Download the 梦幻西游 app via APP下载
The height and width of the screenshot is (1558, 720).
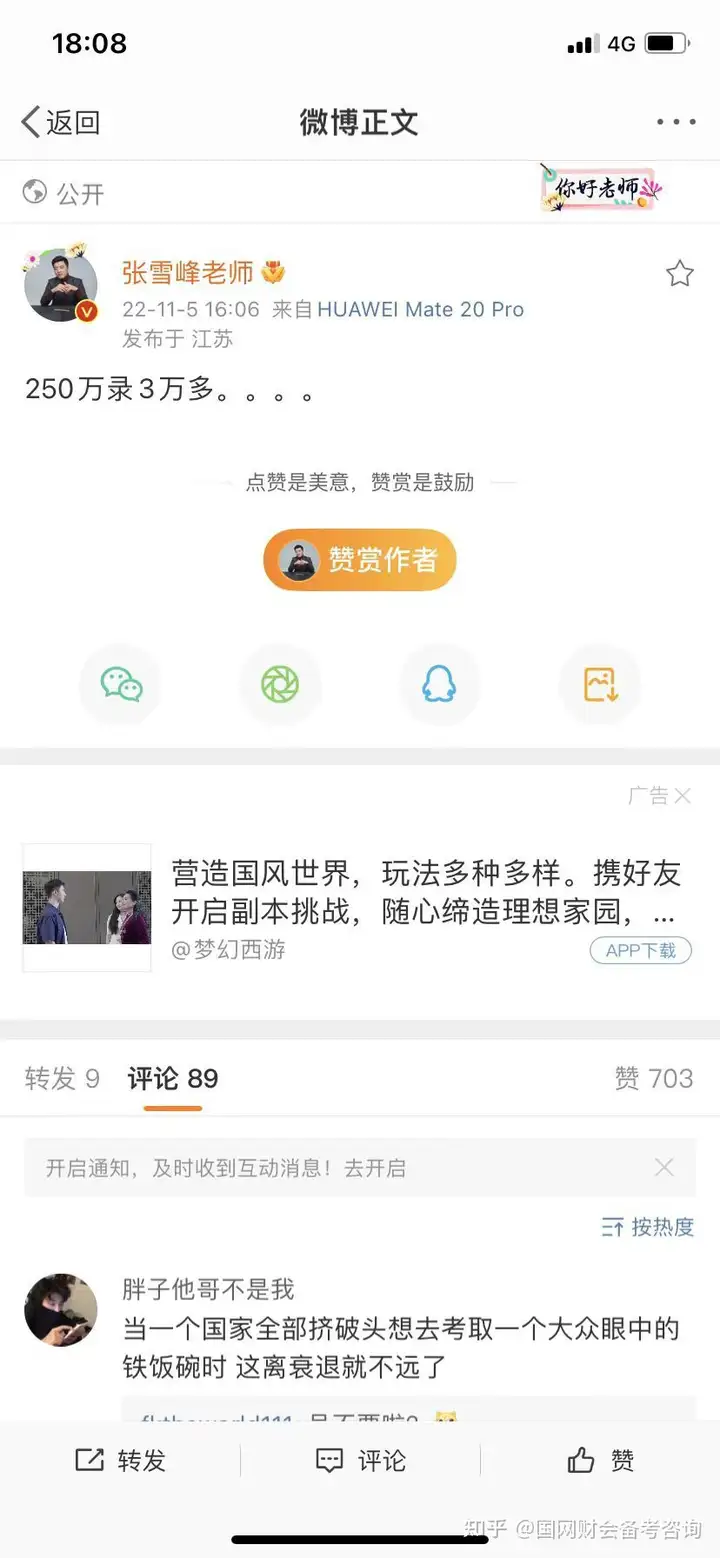(x=640, y=950)
